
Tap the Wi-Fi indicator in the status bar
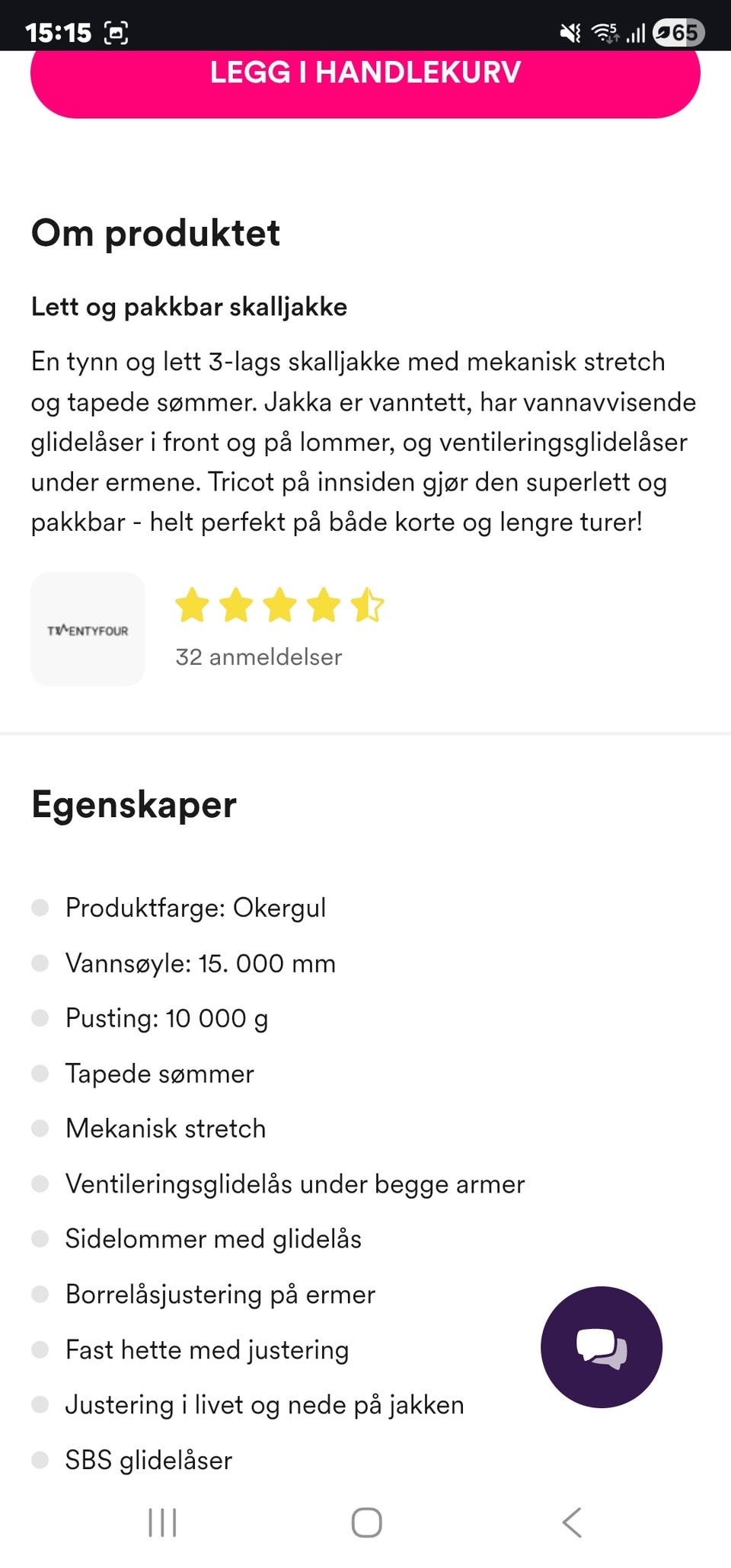pos(605,33)
